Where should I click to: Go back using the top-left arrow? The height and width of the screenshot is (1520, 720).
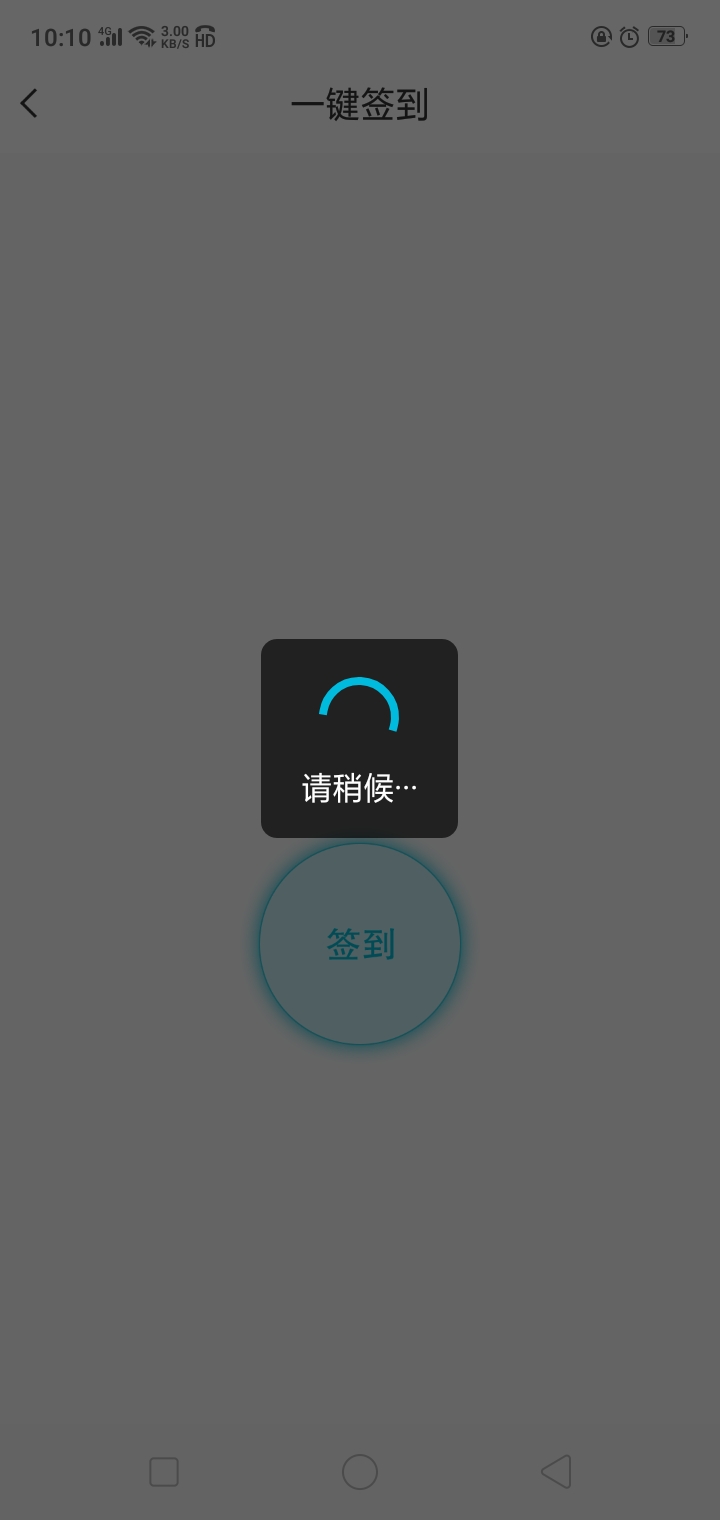[x=29, y=103]
